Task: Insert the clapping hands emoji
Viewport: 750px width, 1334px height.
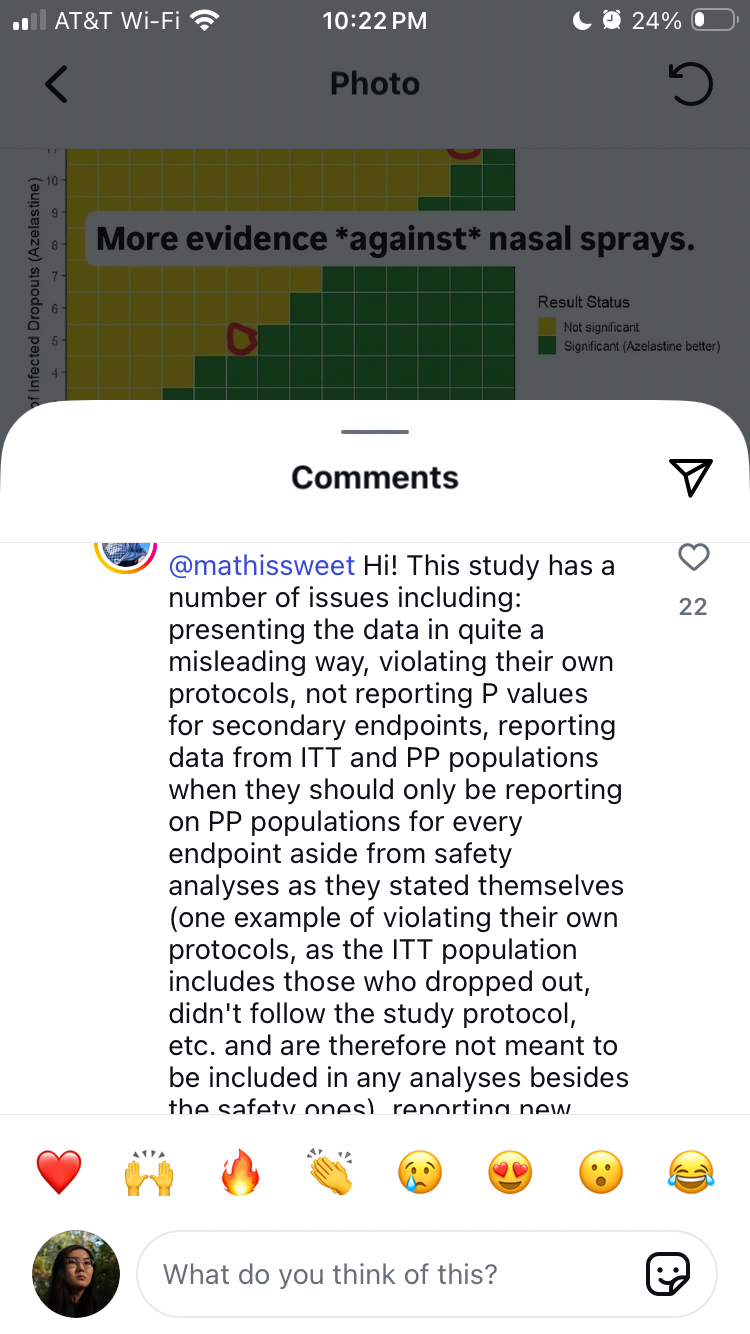Action: click(x=330, y=1172)
